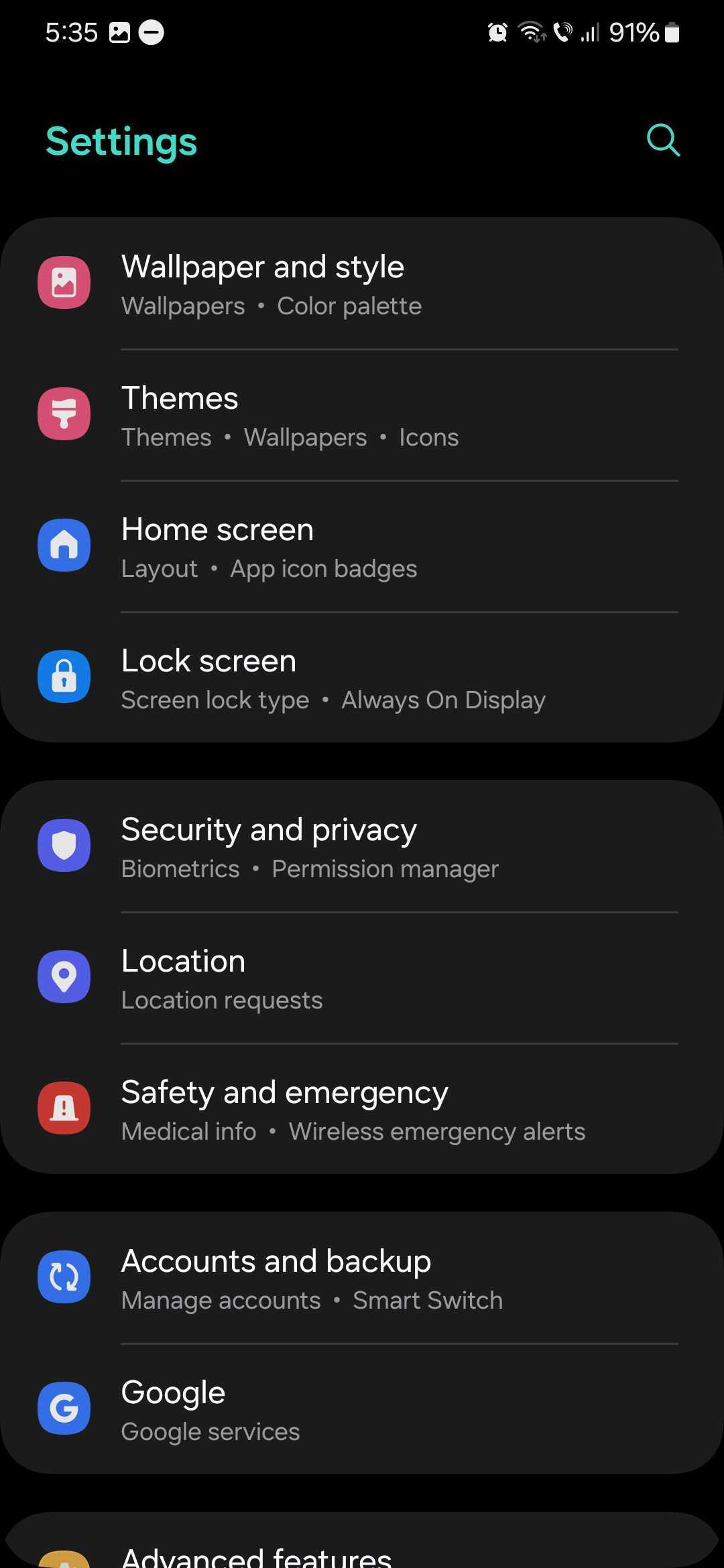The width and height of the screenshot is (724, 1568).
Task: Search the settings
Action: tap(663, 140)
